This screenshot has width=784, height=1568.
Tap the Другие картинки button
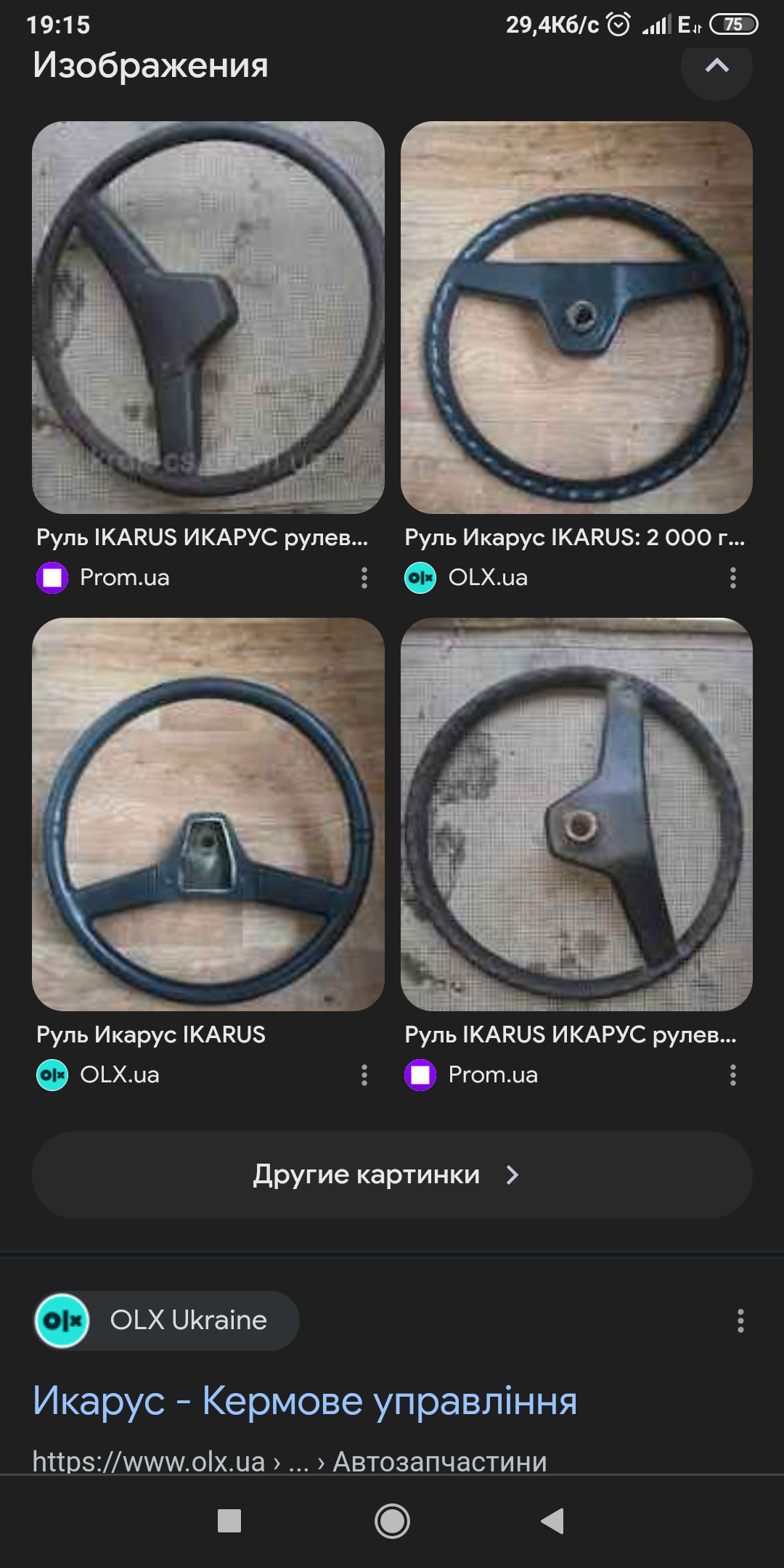392,1175
